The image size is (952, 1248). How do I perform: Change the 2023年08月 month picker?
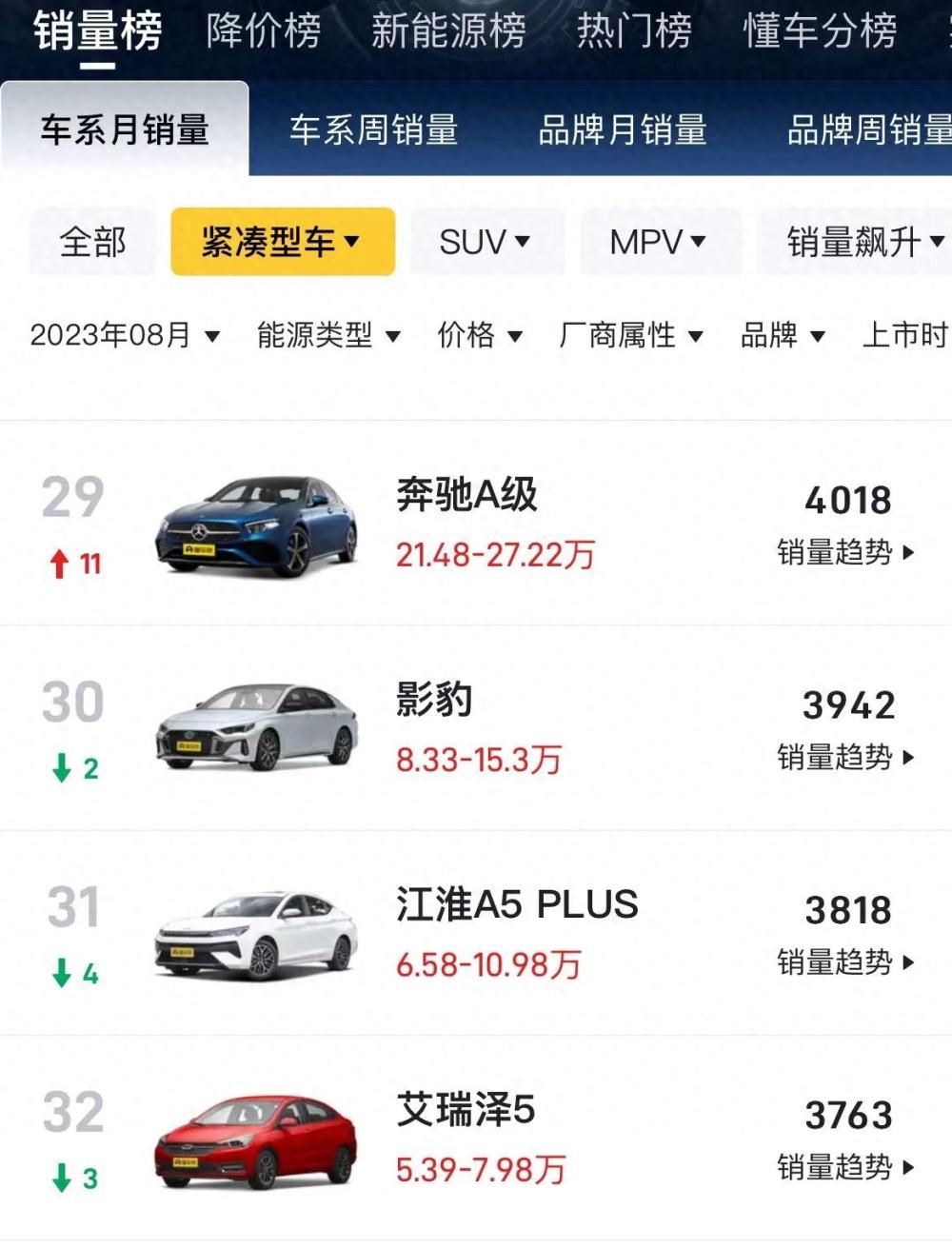click(125, 335)
